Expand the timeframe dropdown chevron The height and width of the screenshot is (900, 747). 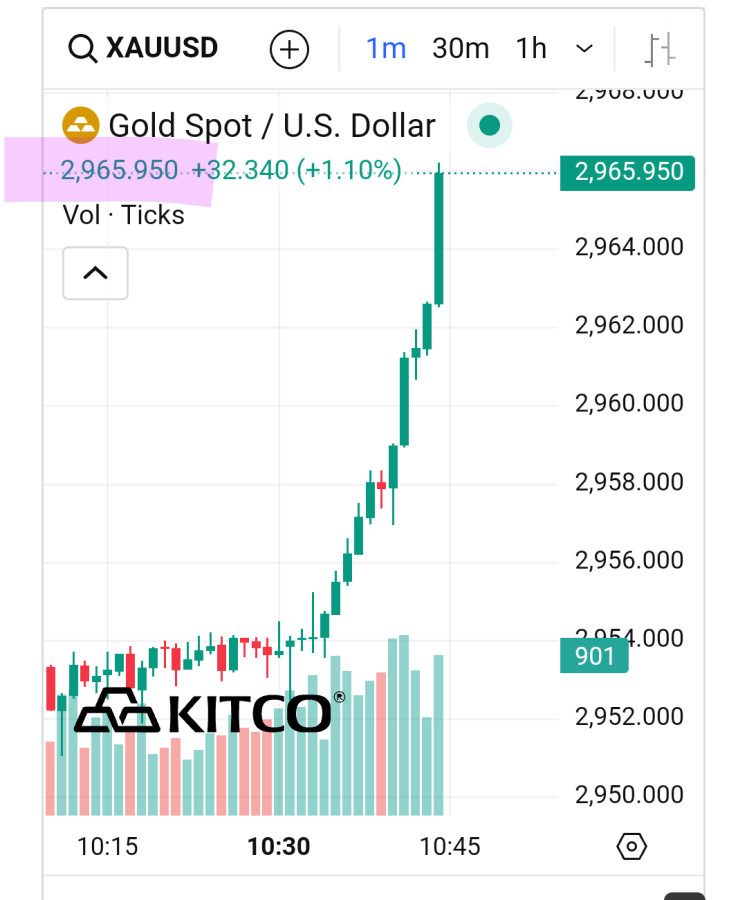point(585,49)
